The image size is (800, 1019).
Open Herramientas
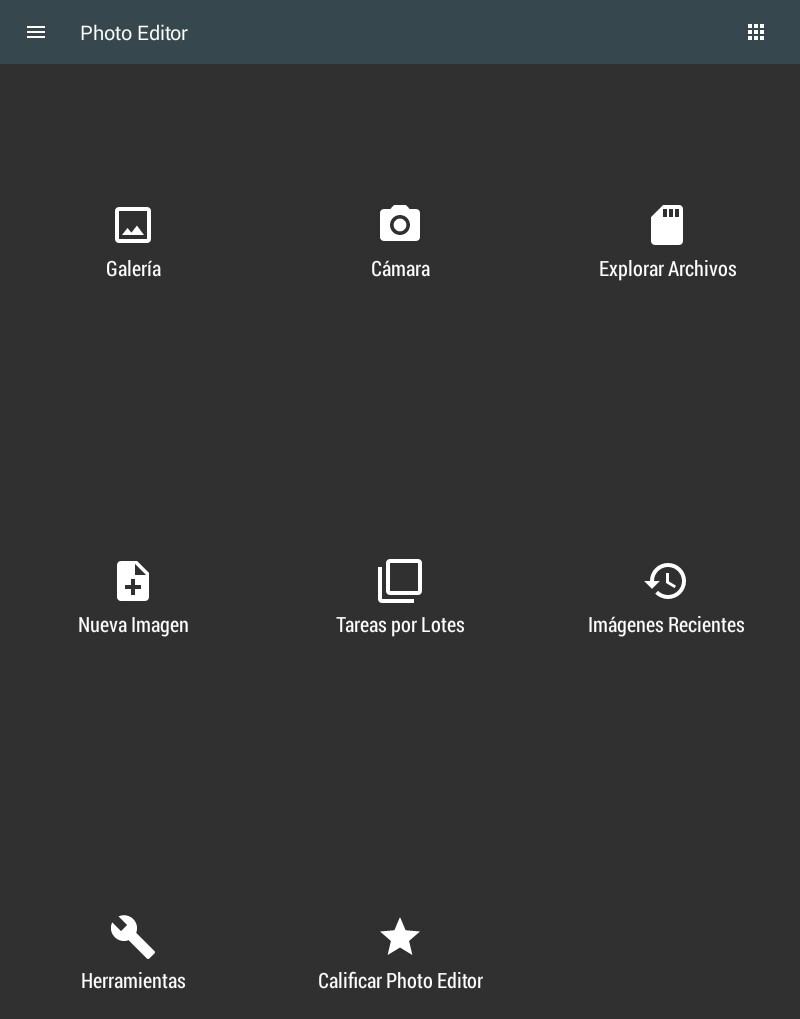(133, 953)
